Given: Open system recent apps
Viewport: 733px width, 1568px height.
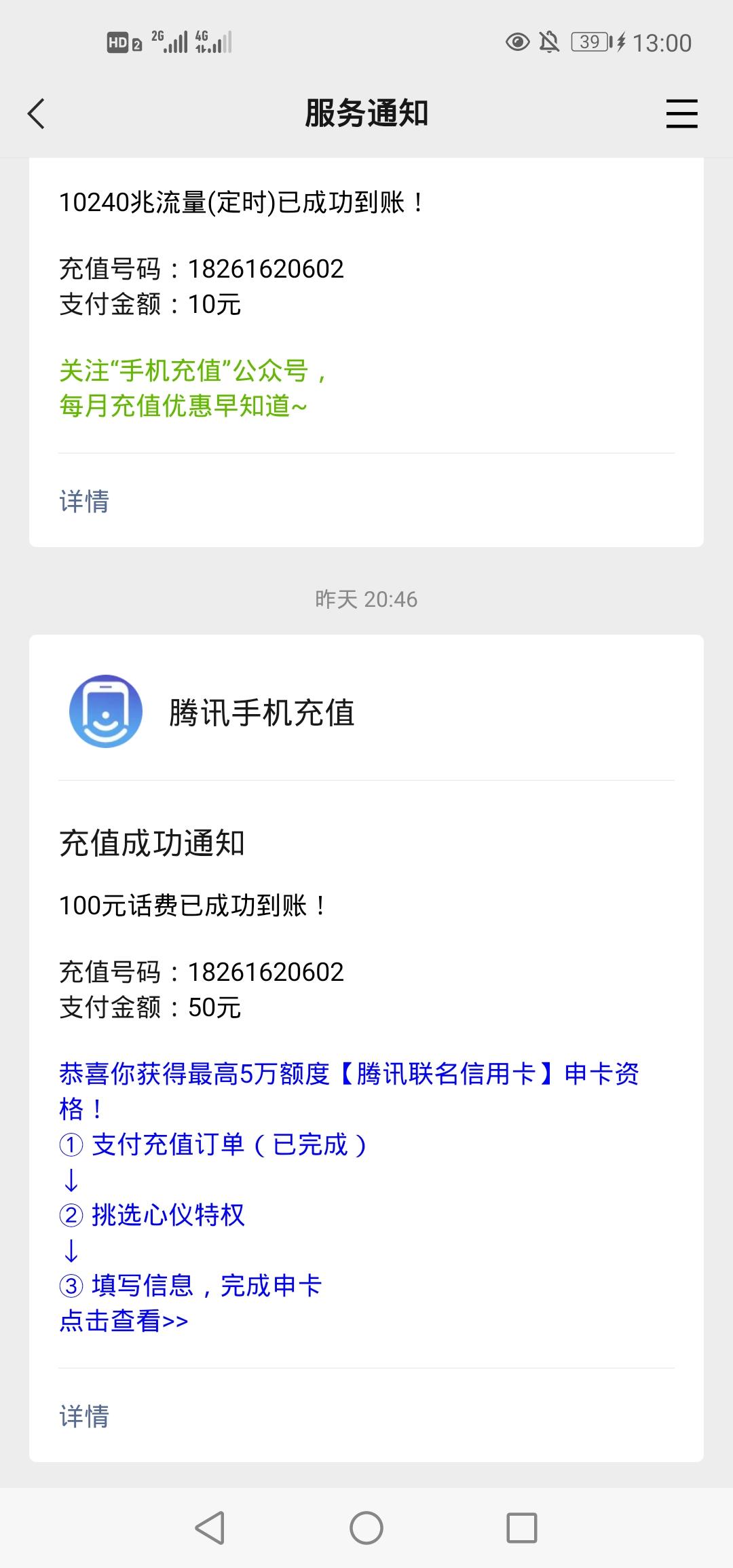Looking at the screenshot, I should click(x=522, y=1528).
